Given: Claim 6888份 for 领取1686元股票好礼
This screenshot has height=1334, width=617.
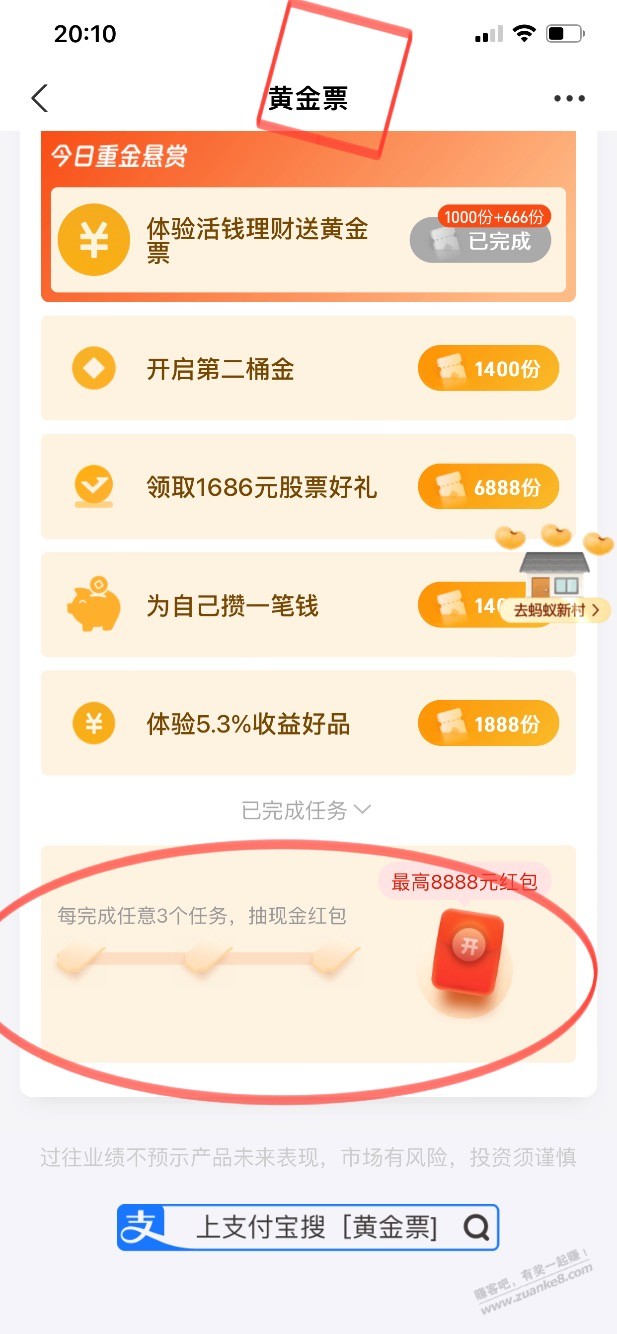Looking at the screenshot, I should point(488,488).
